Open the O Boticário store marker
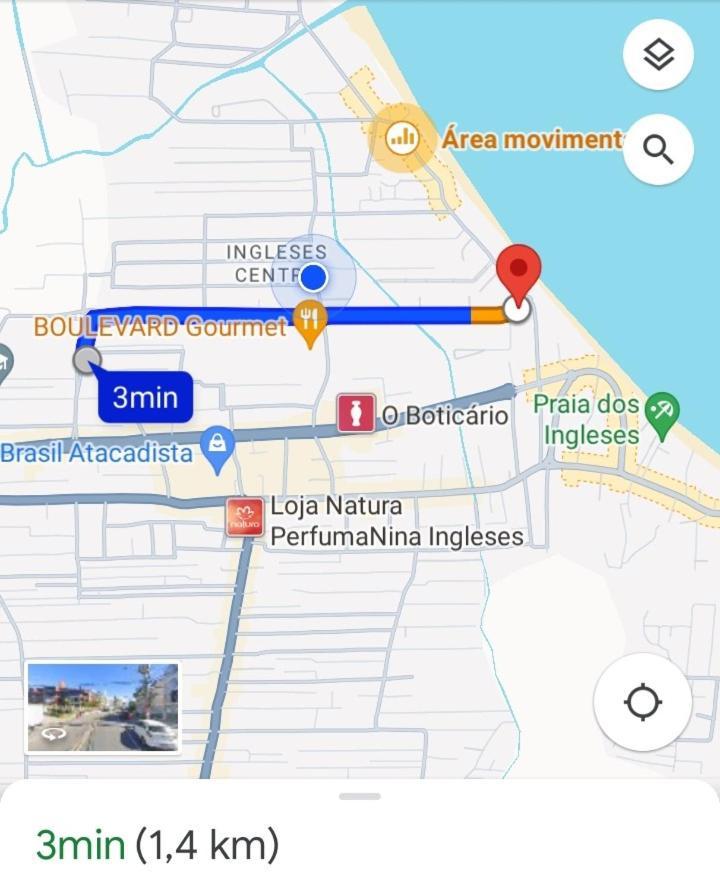 [x=356, y=413]
